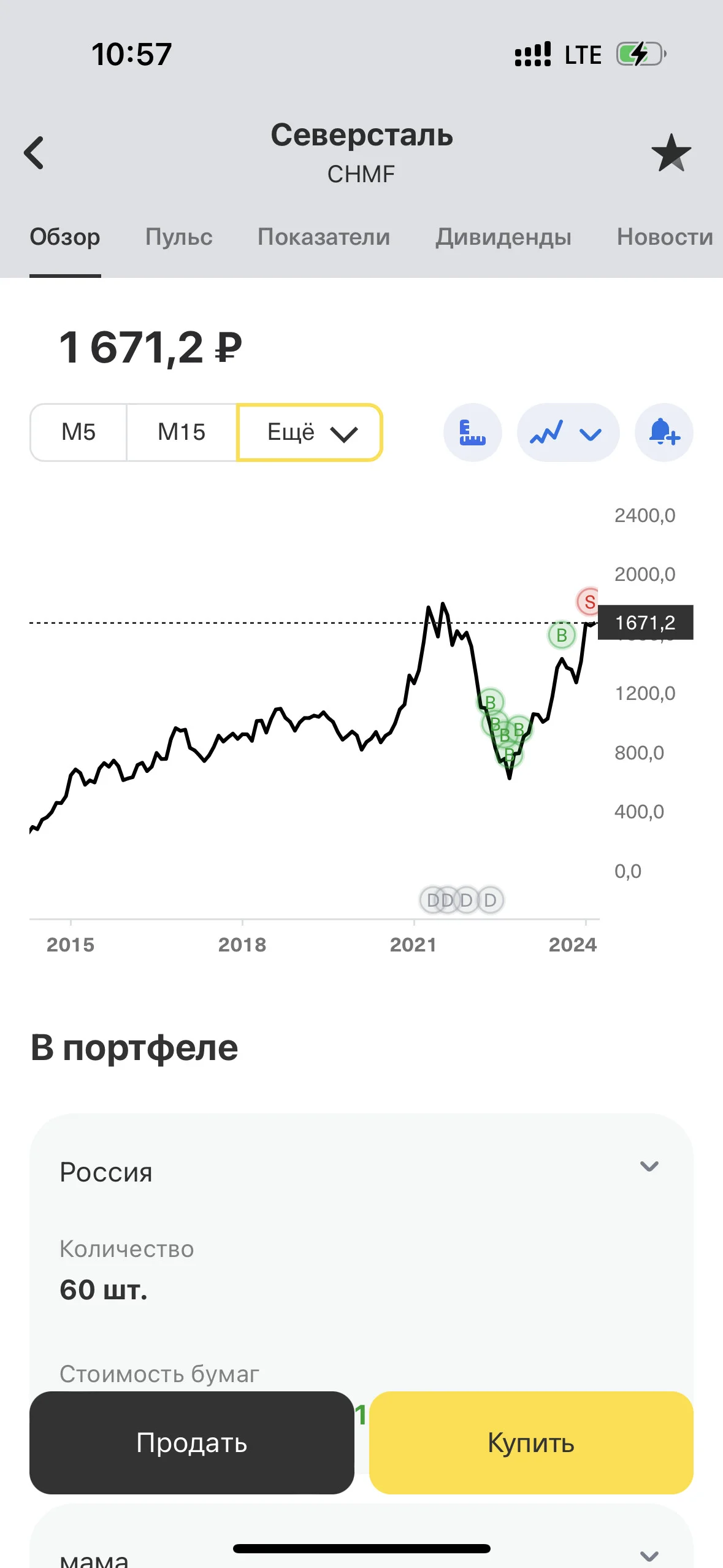723x1568 pixels.
Task: Open the Показатели tab
Action: (324, 237)
